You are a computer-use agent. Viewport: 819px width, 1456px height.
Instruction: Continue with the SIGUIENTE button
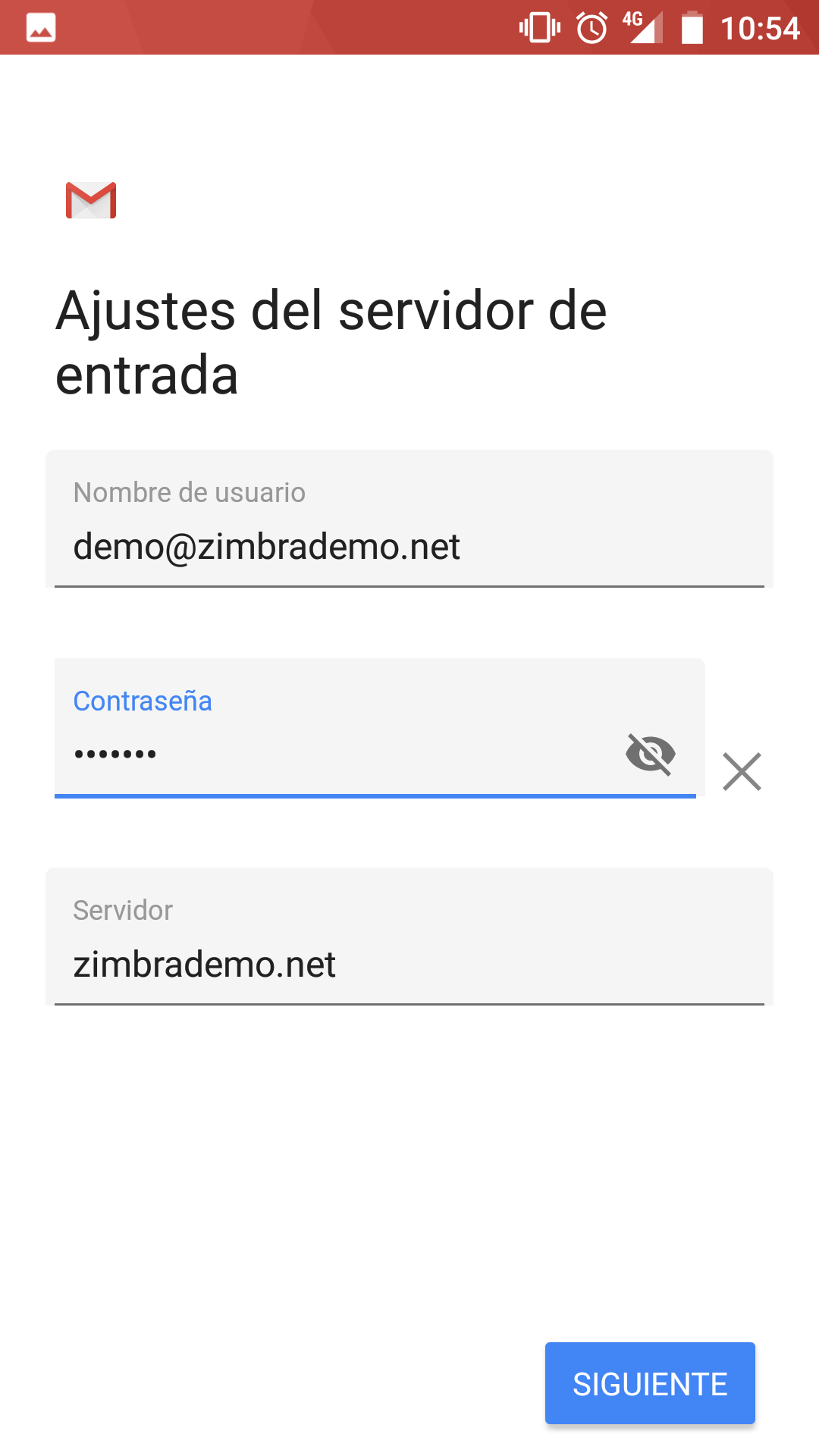pos(650,1384)
